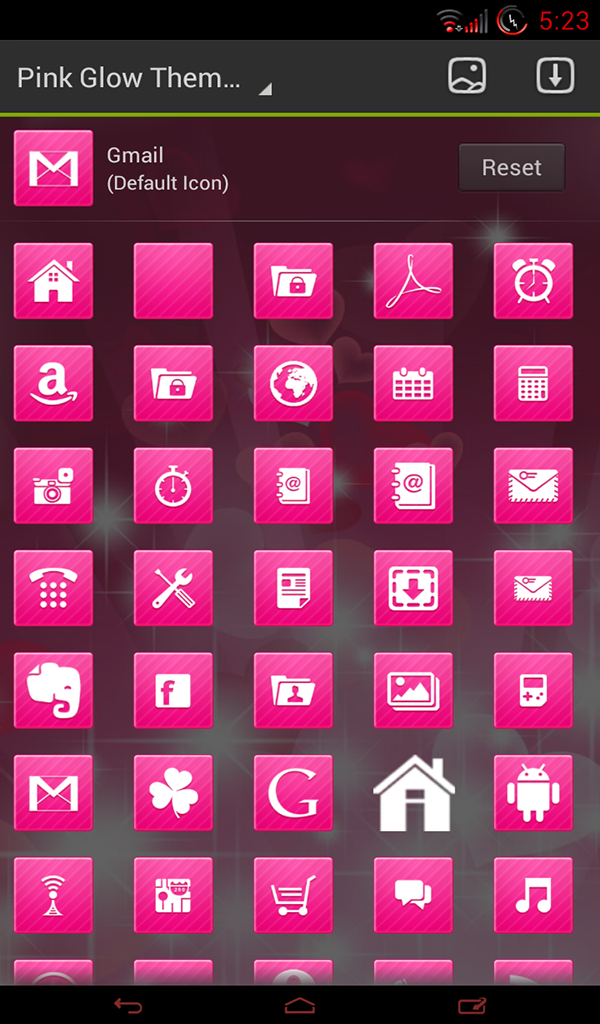The height and width of the screenshot is (1024, 600).
Task: Open the gallery image picker icon
Action: (x=467, y=76)
